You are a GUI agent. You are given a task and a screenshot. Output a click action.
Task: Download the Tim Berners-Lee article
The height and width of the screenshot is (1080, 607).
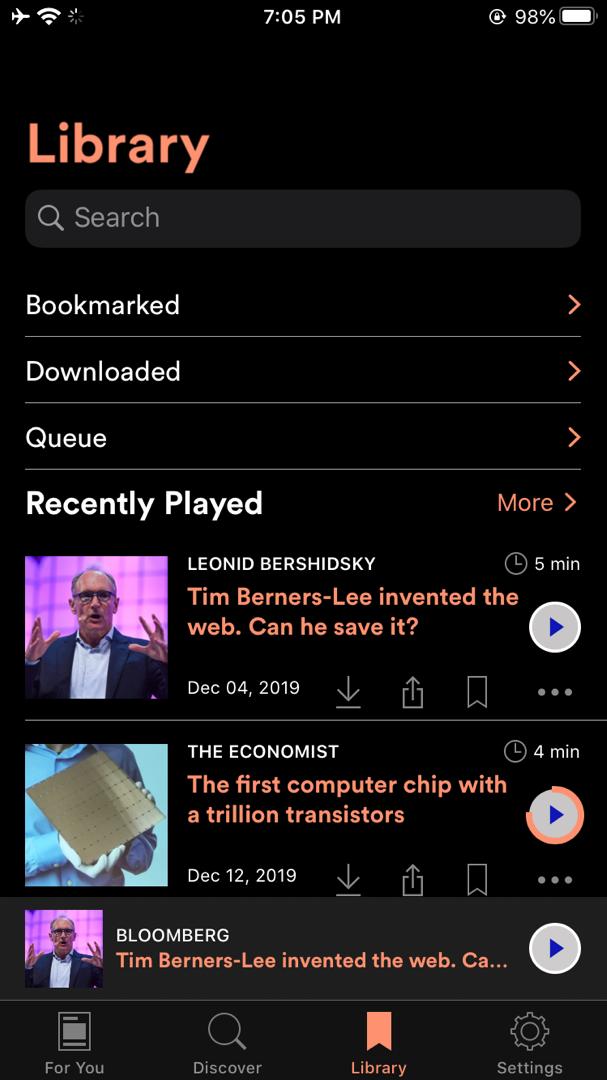point(348,692)
